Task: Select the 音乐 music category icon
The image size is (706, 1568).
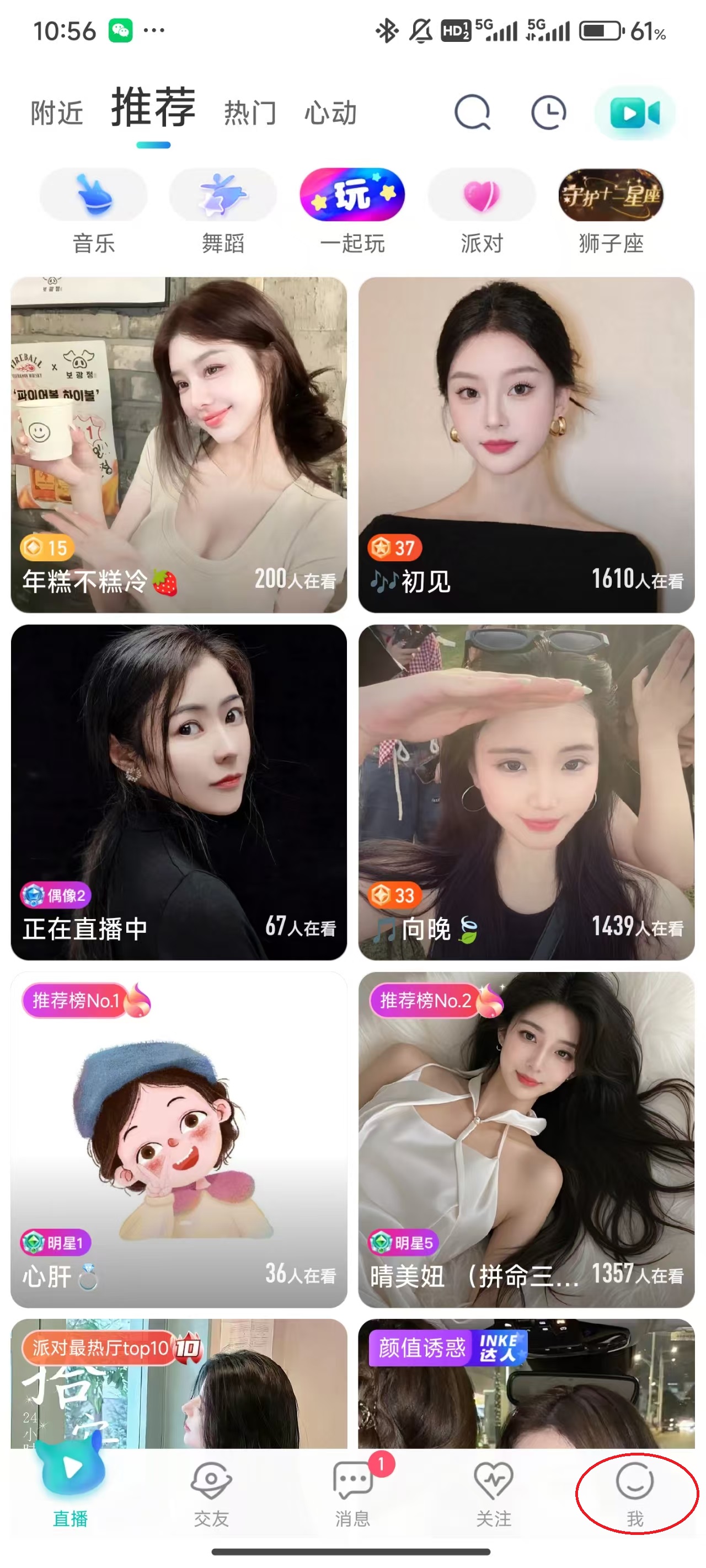Action: coord(93,195)
